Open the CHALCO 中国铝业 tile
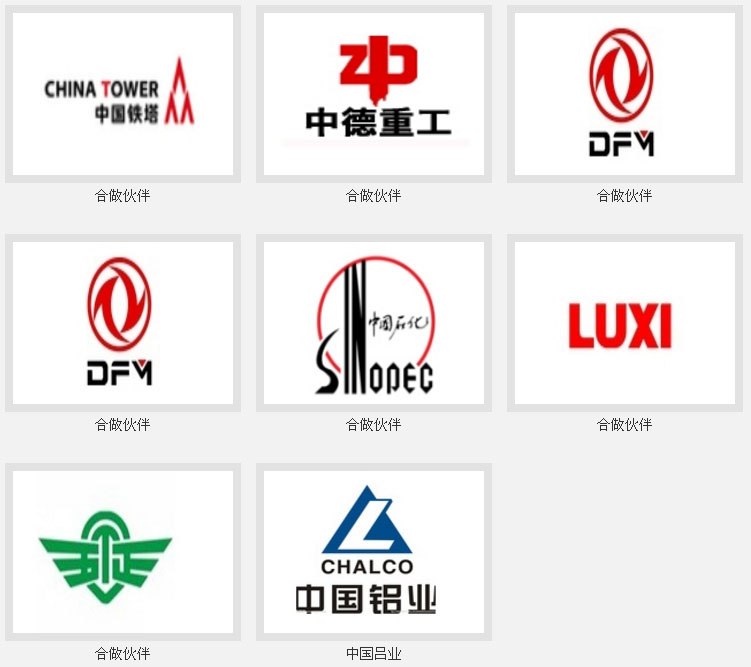The width and height of the screenshot is (751, 667). [374, 552]
